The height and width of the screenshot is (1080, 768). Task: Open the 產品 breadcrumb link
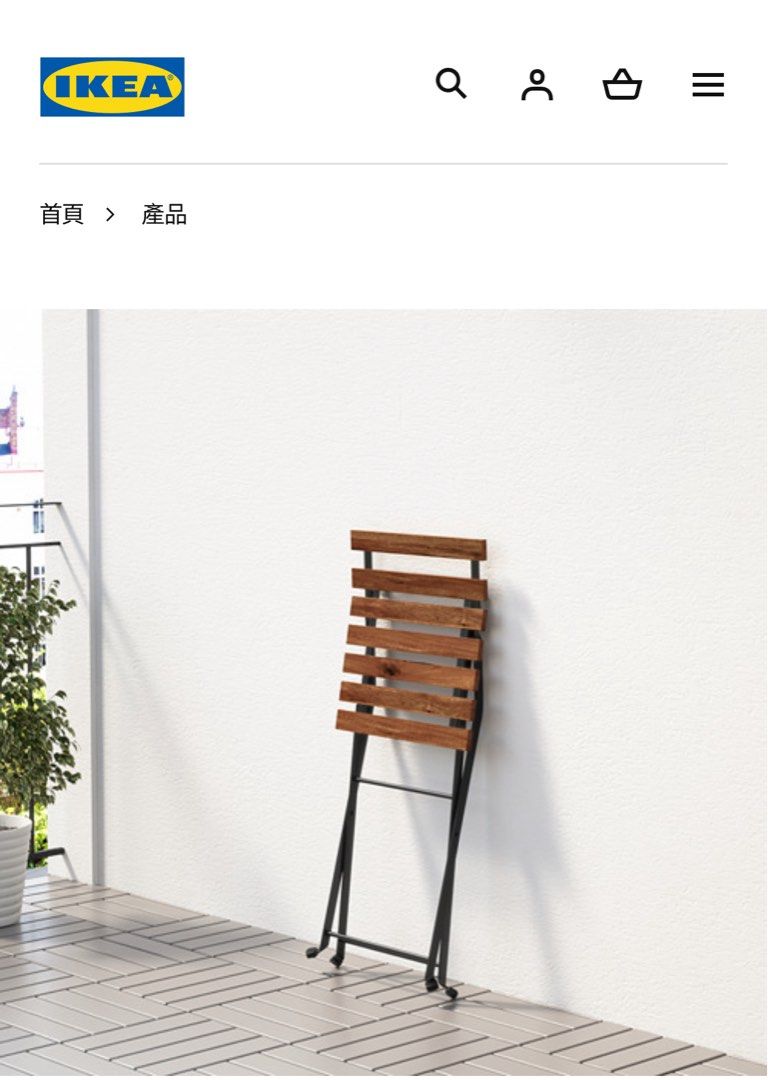[x=164, y=214]
